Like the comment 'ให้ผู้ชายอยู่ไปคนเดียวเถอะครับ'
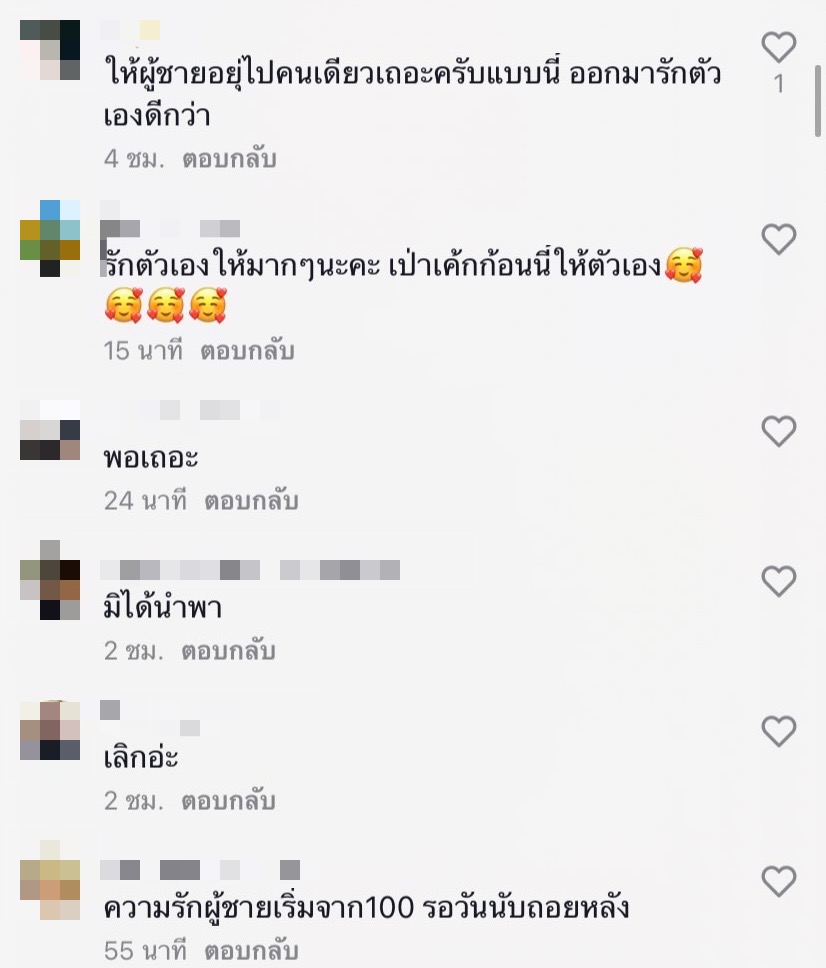826x968 pixels. (x=778, y=47)
